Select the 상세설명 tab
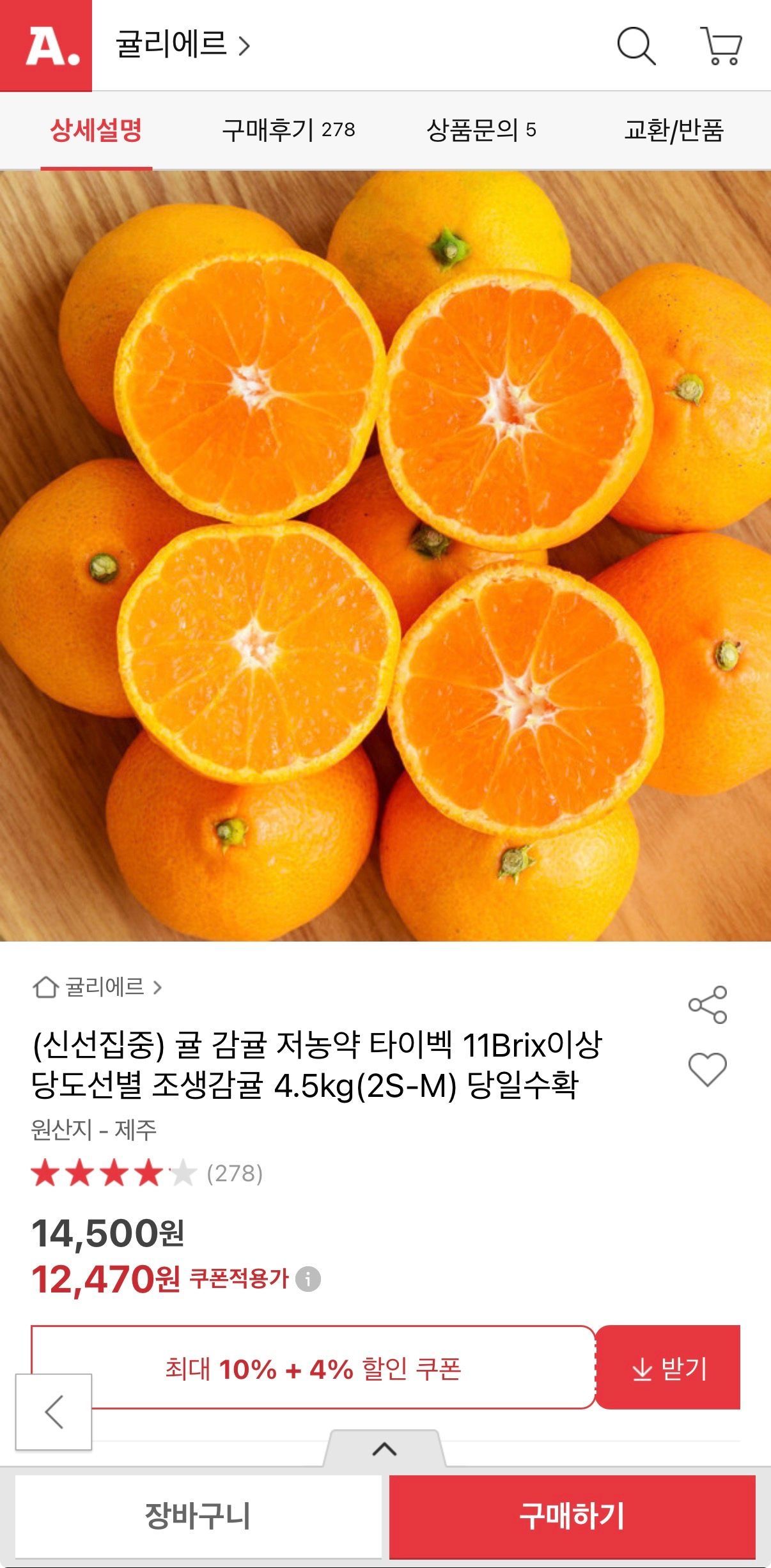The width and height of the screenshot is (771, 1568). (96, 130)
